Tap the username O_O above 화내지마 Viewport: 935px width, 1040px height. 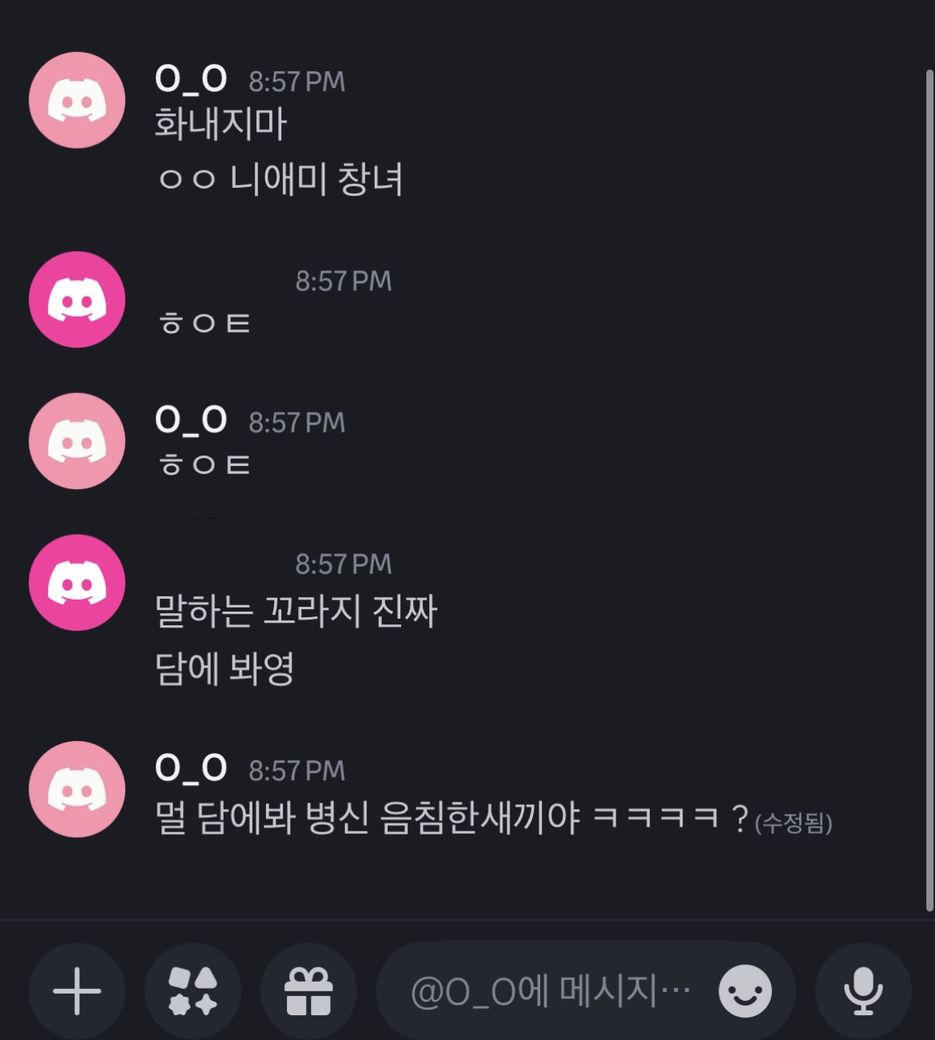tap(191, 79)
